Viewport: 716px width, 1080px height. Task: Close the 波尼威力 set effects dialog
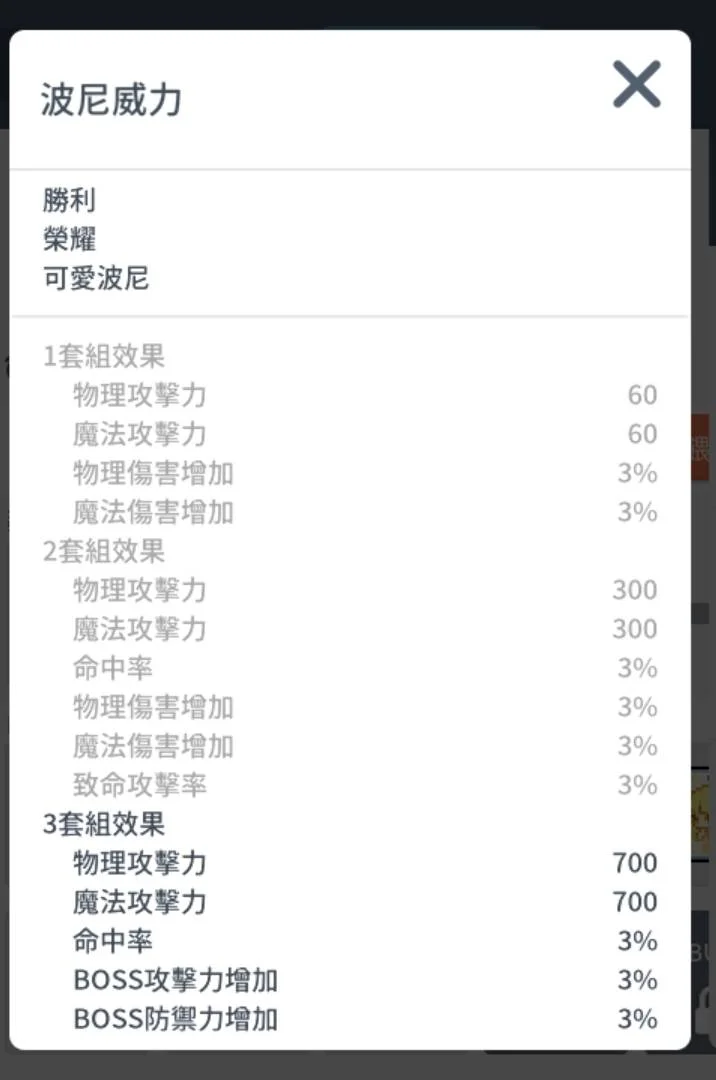(637, 84)
